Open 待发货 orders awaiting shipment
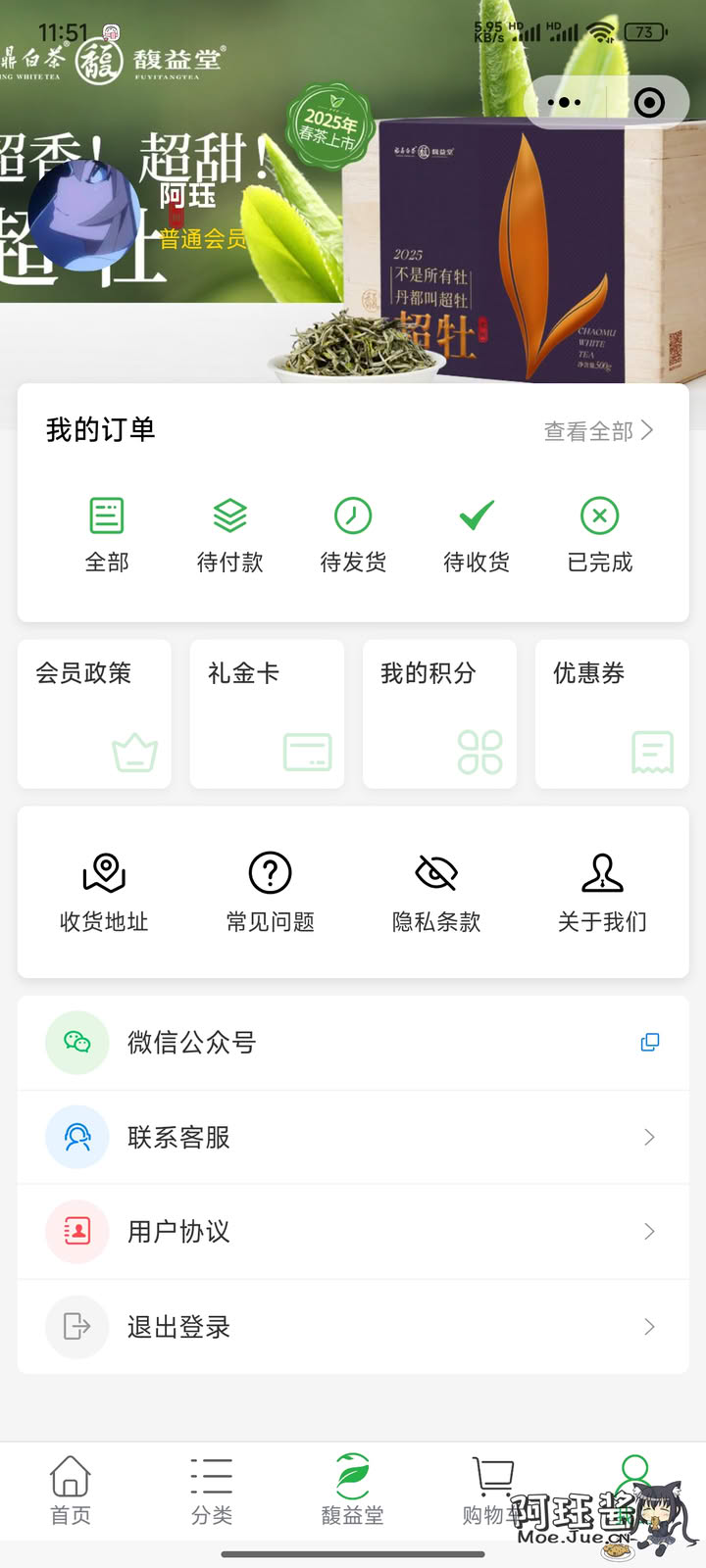 (353, 536)
